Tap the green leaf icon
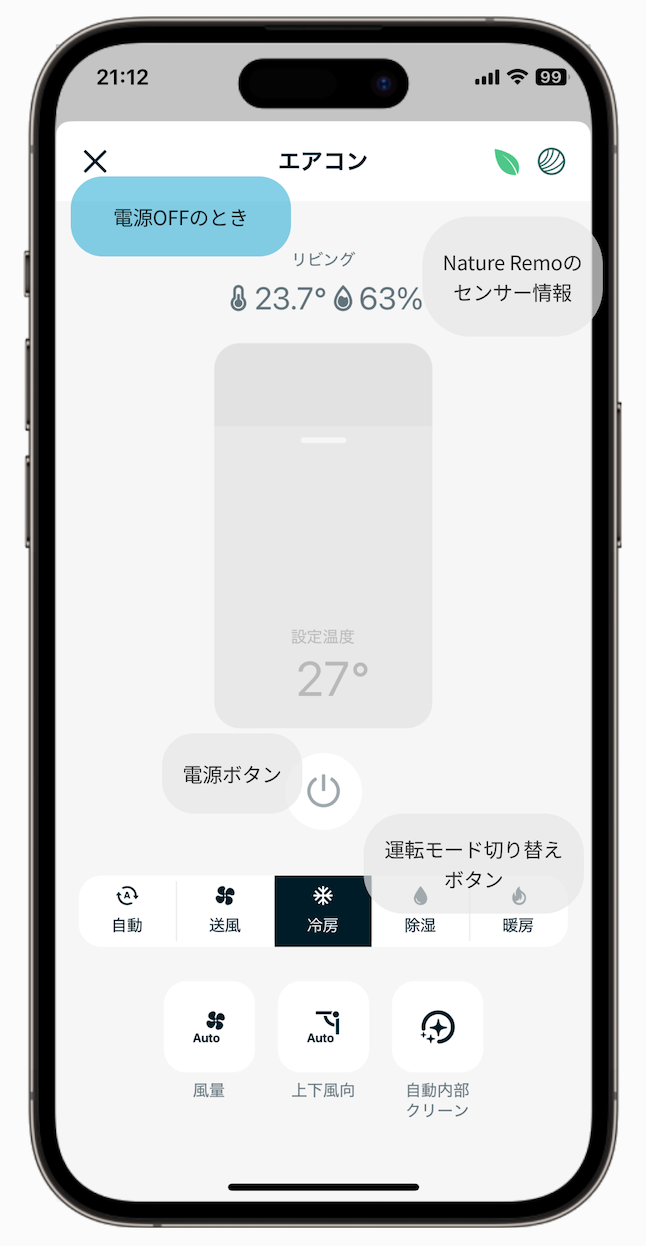Image resolution: width=646 pixels, height=1246 pixels. click(507, 162)
